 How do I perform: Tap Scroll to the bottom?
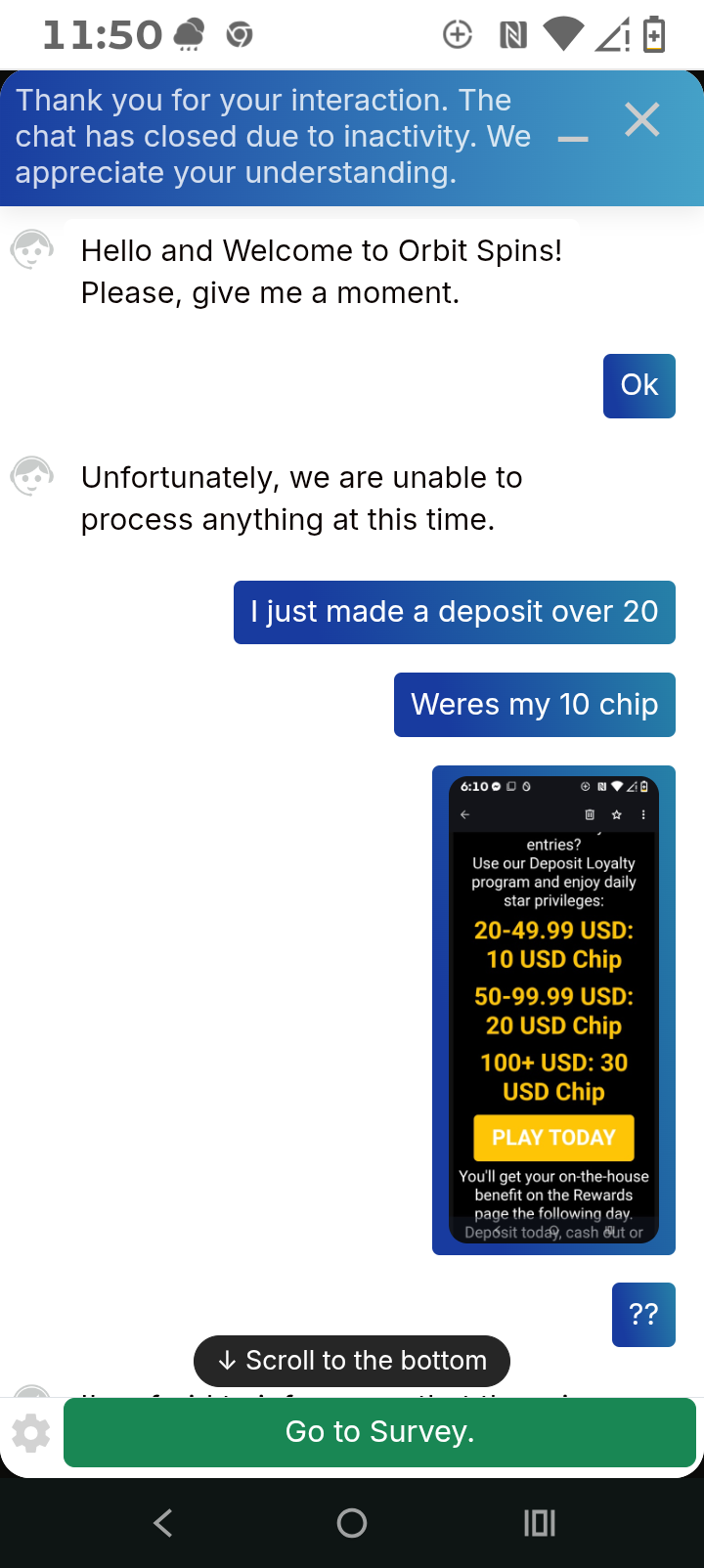click(x=352, y=1360)
